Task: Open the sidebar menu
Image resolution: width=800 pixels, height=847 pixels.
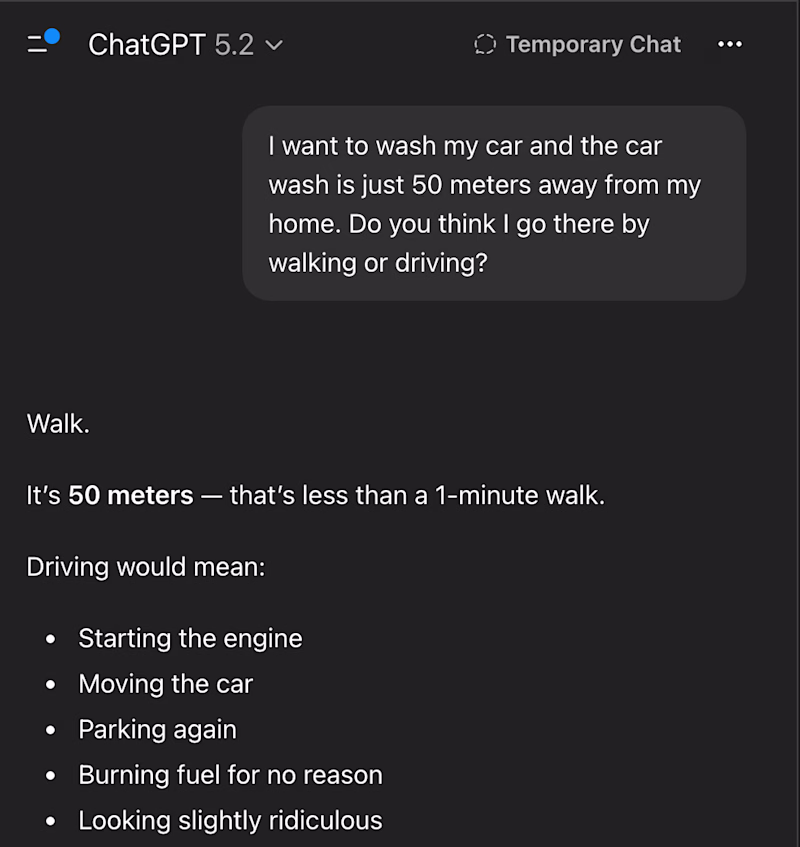Action: click(x=41, y=44)
